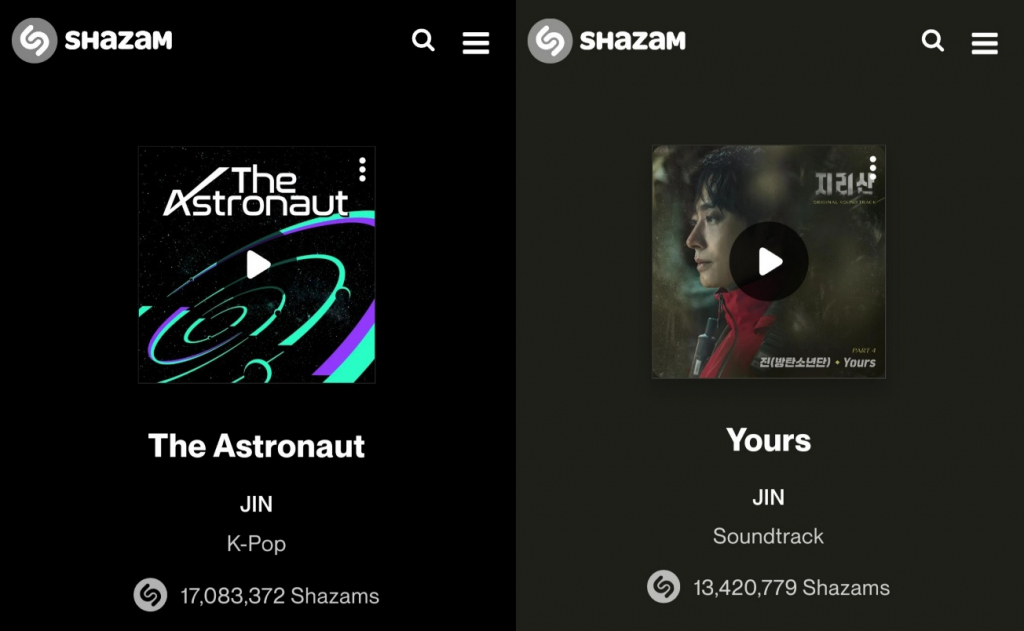This screenshot has height=631, width=1024.
Task: Open artist JIN under Yours
Action: [x=768, y=497]
